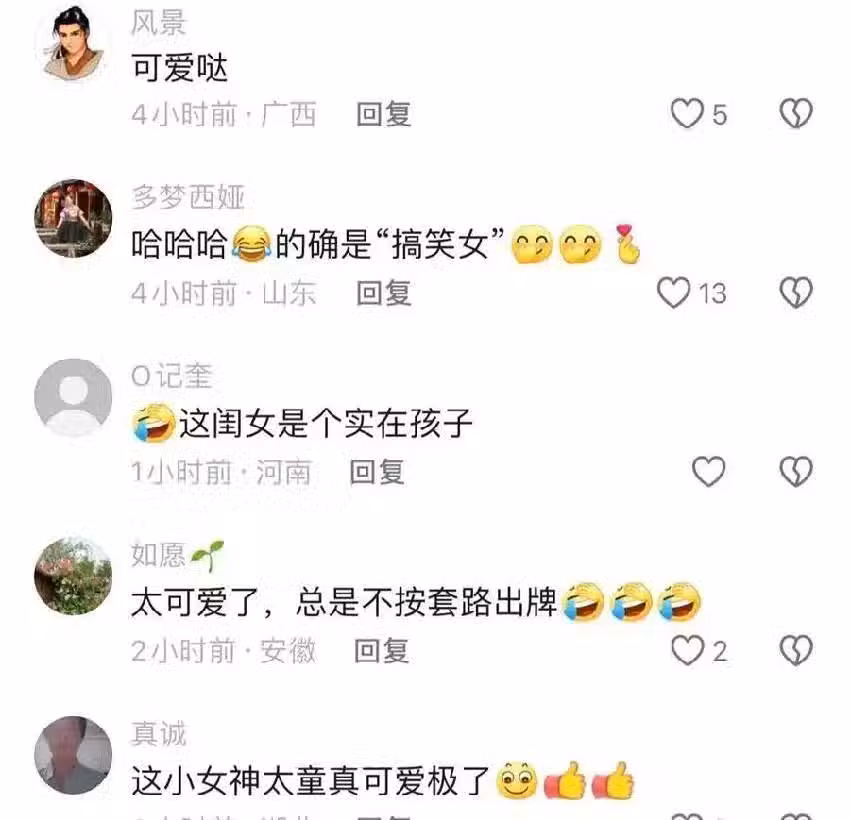Dislike the comment by O记奎
Image resolution: width=850 pixels, height=820 pixels.
(796, 471)
